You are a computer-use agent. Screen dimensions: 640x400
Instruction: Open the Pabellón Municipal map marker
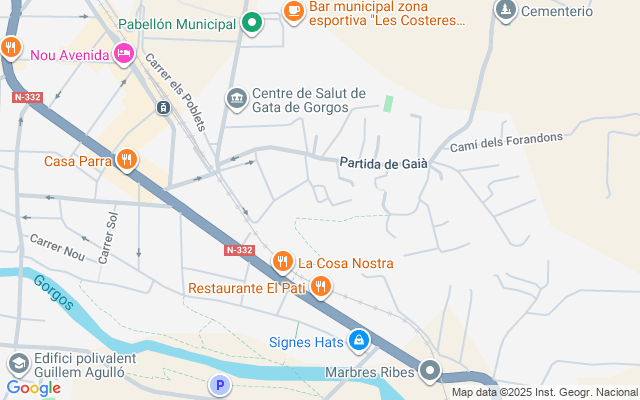coord(253,22)
